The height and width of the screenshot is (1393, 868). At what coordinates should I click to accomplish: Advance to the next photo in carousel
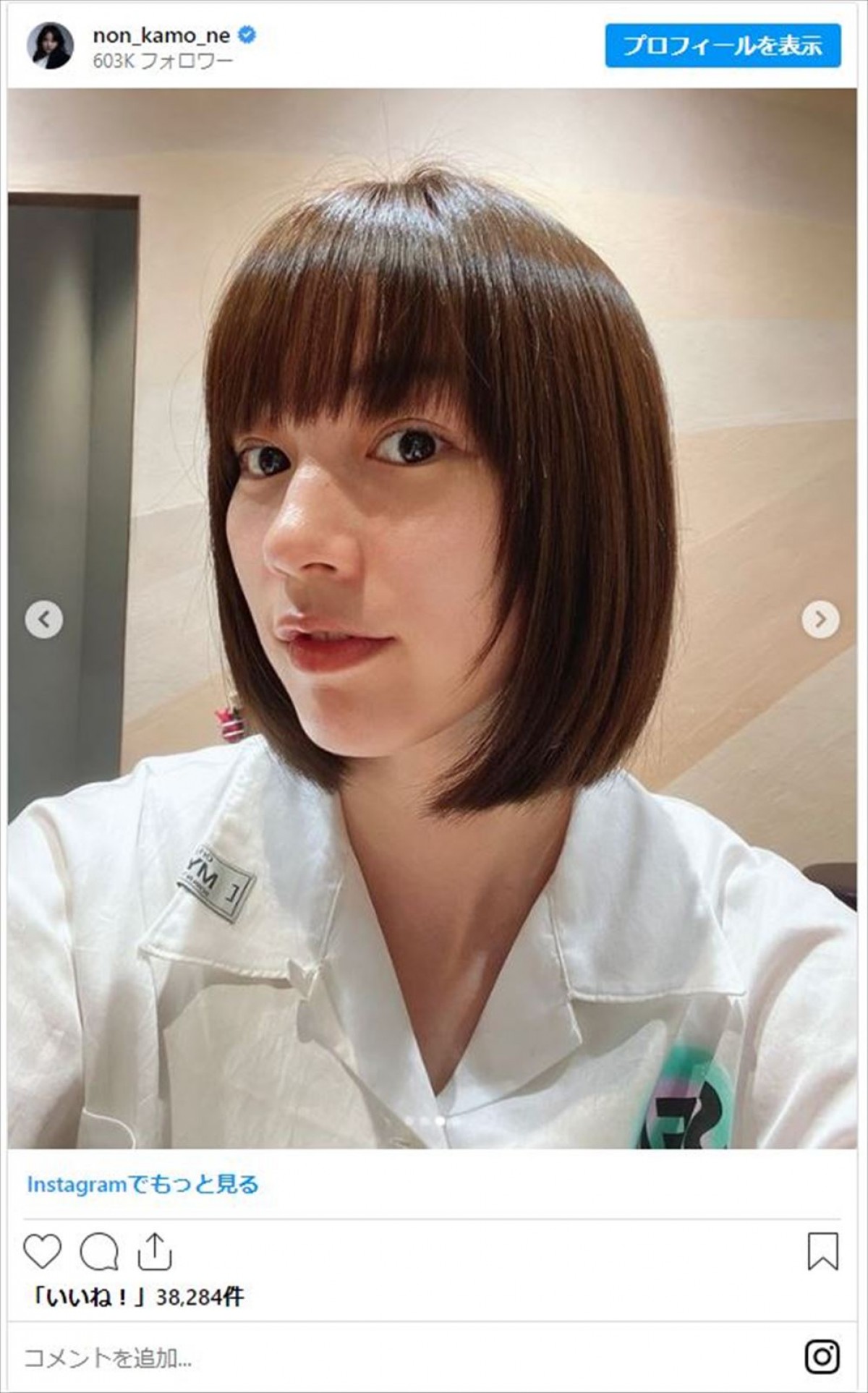click(820, 619)
